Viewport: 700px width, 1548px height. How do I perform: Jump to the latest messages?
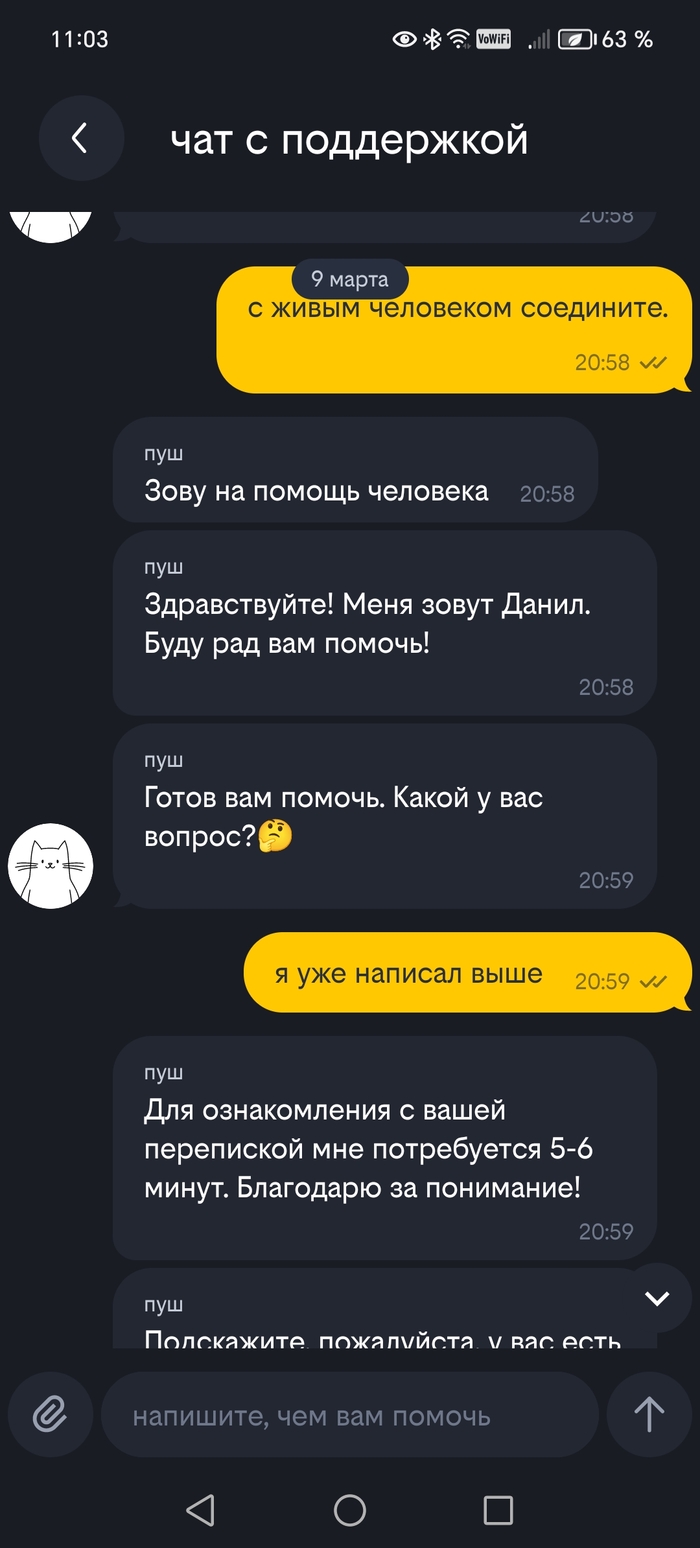pos(657,1298)
